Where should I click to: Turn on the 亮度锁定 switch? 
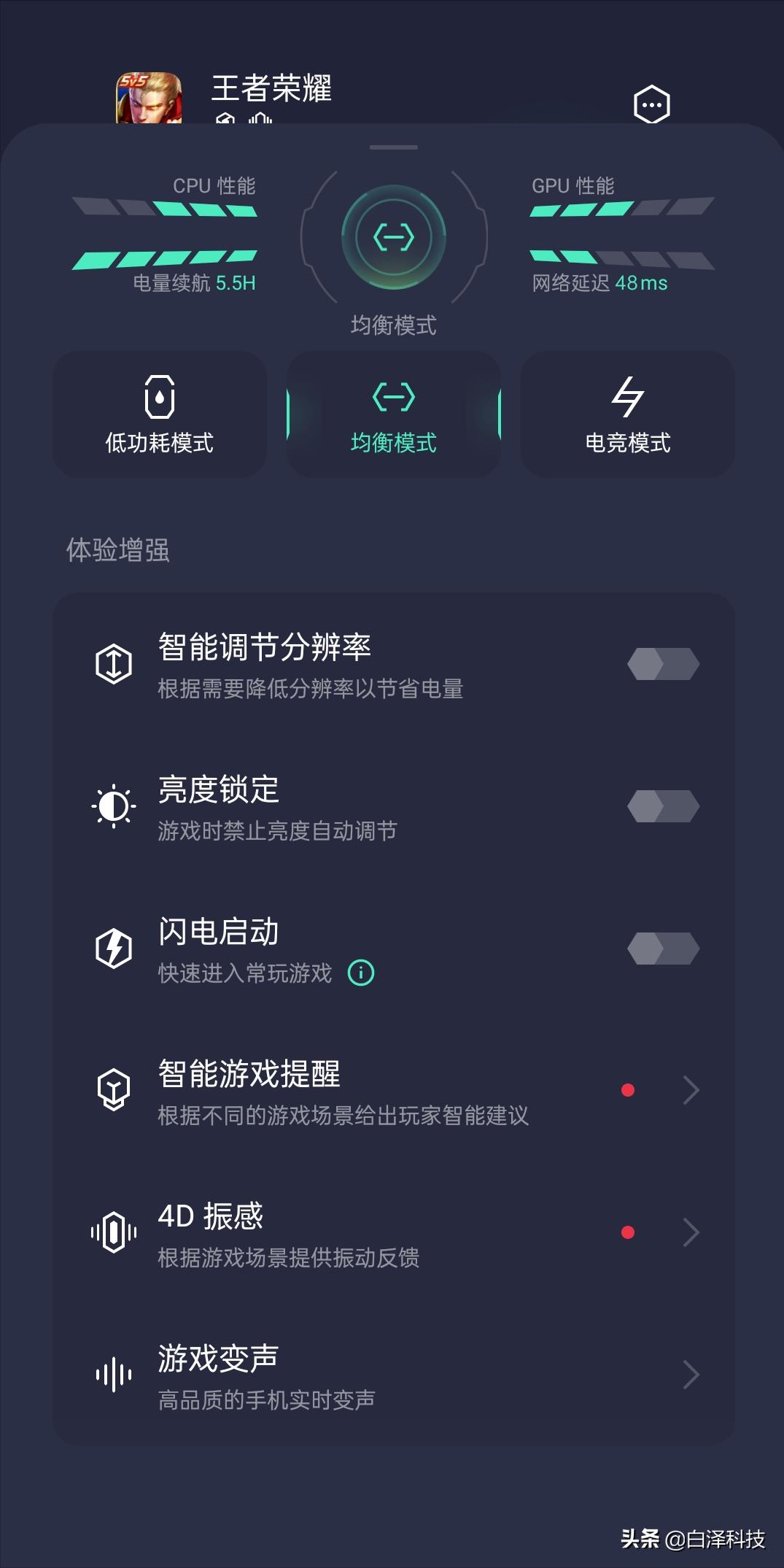point(664,805)
